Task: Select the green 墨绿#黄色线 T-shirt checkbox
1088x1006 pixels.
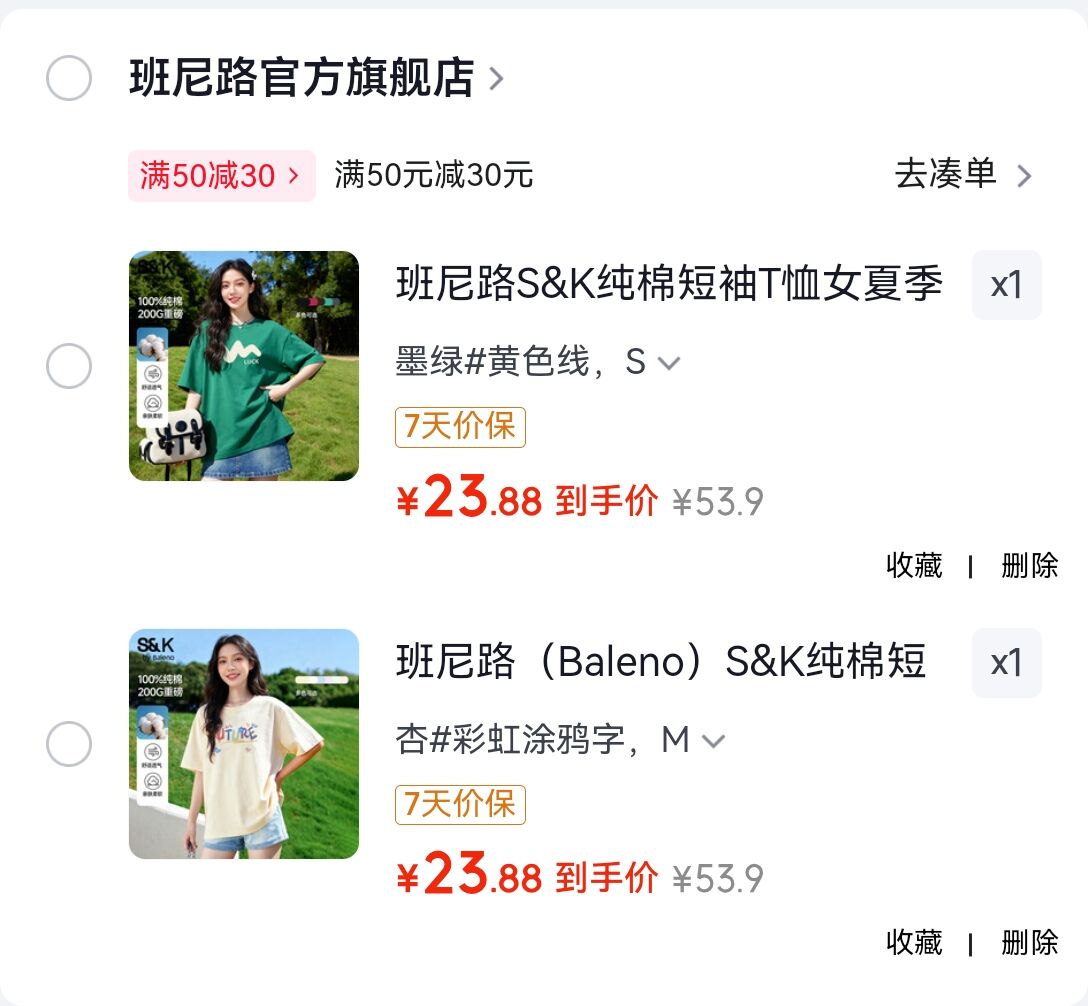Action: (69, 366)
